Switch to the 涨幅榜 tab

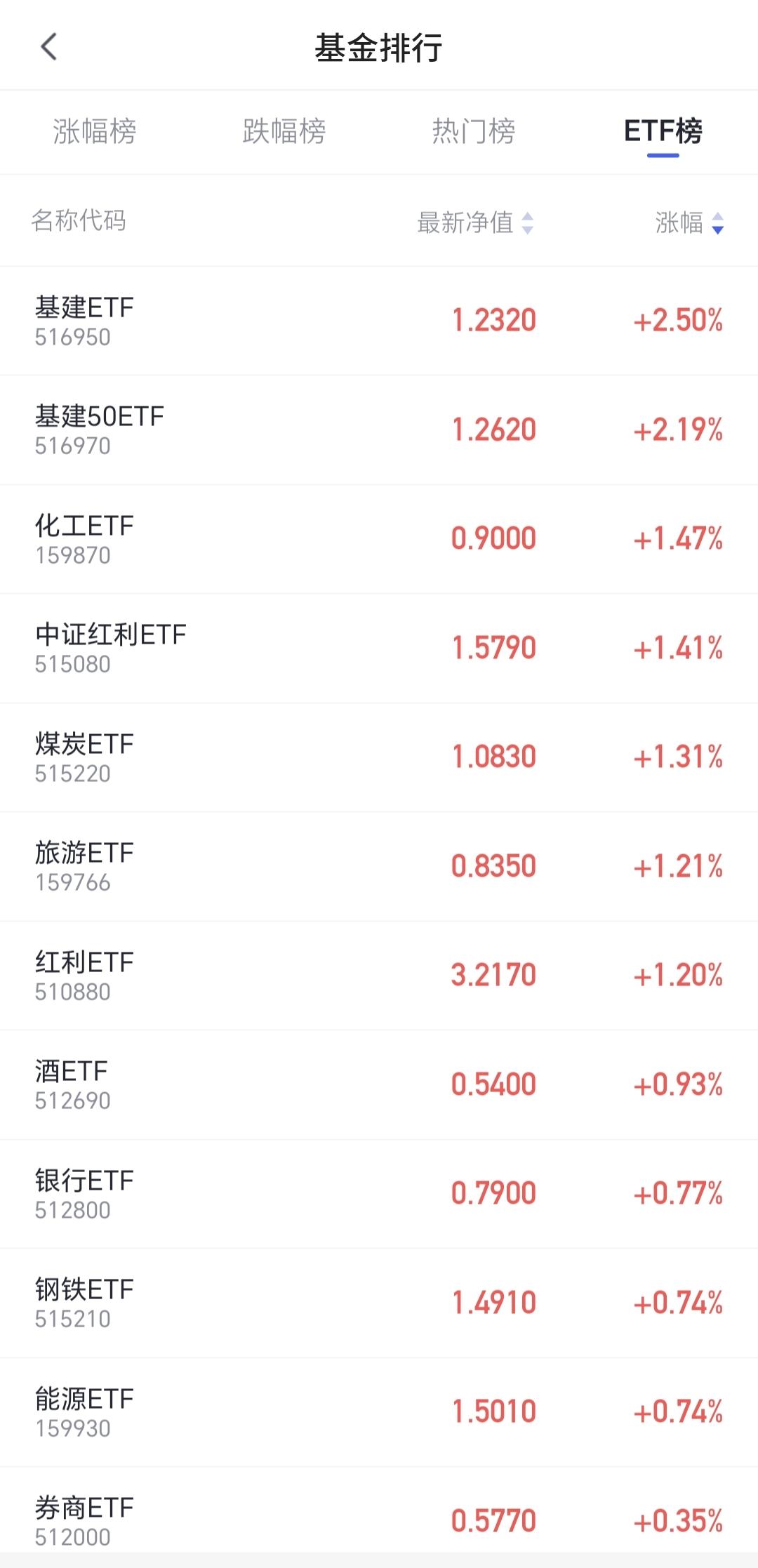(95, 131)
